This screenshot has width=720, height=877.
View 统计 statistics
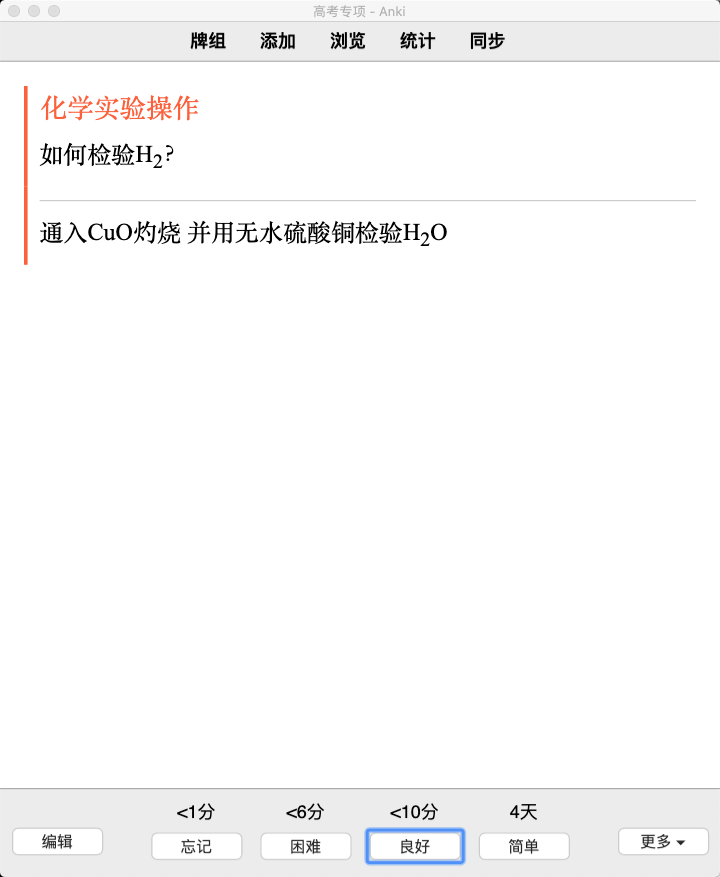click(417, 41)
